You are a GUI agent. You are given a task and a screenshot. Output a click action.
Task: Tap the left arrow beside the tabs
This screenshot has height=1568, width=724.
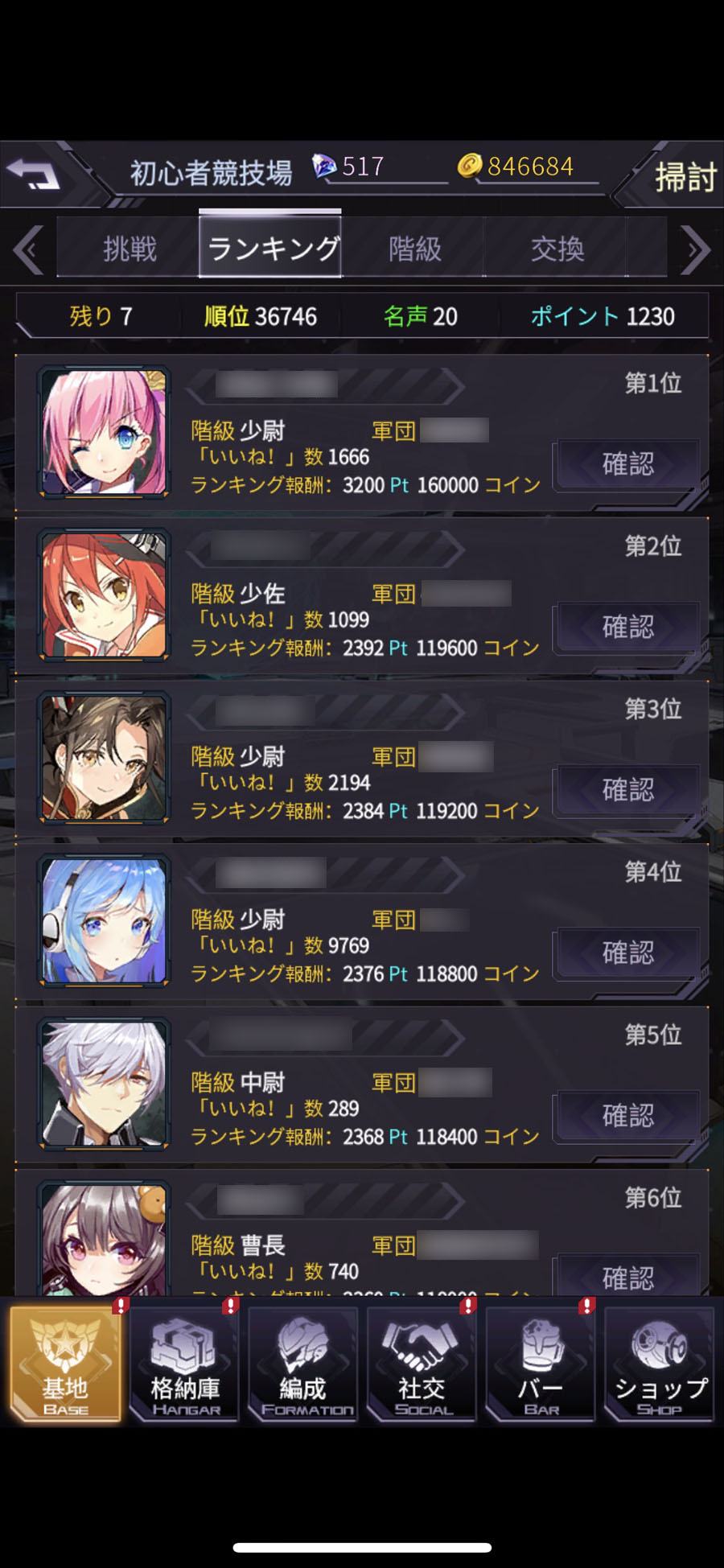point(28,250)
